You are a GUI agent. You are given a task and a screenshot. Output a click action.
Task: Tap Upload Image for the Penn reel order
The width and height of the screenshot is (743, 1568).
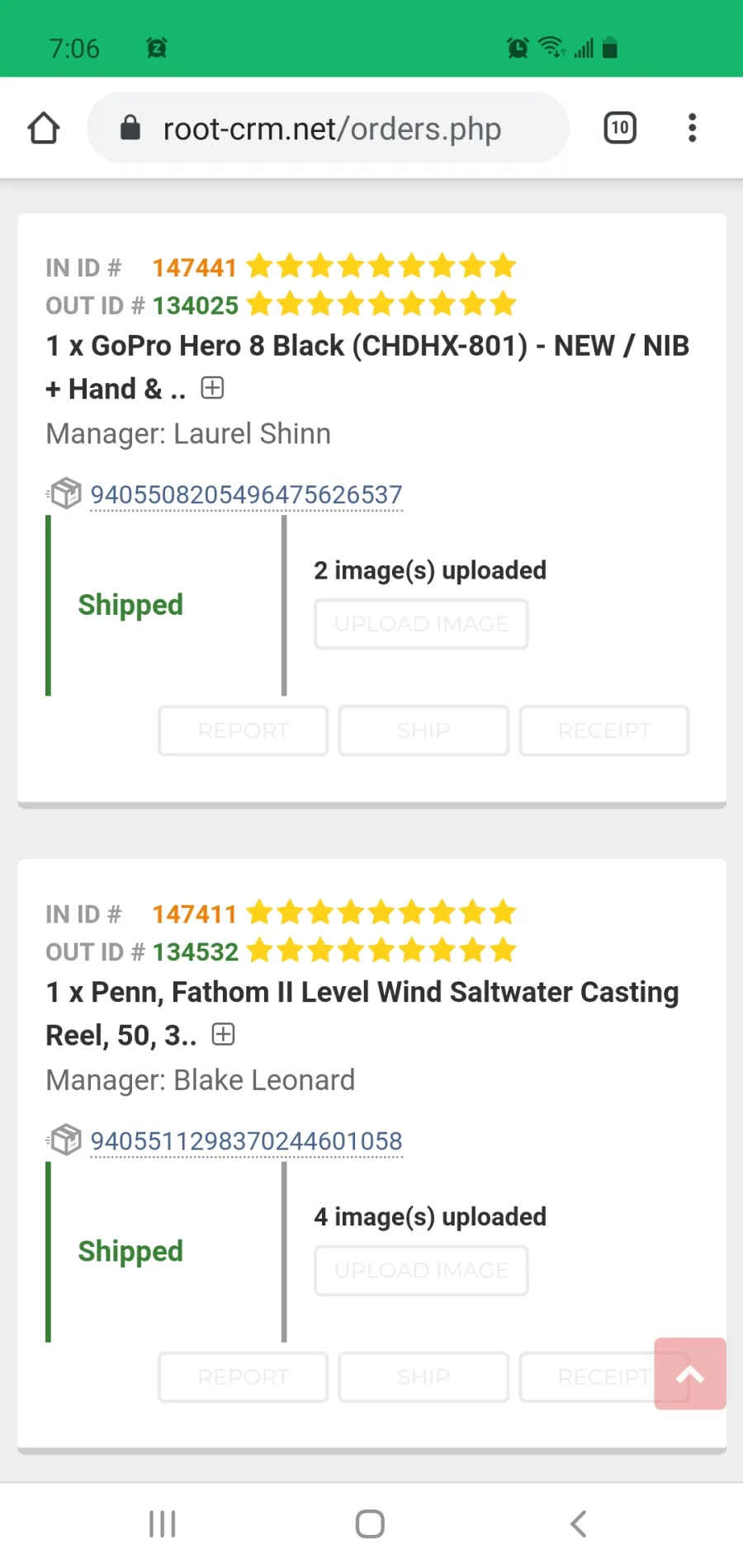(421, 1270)
